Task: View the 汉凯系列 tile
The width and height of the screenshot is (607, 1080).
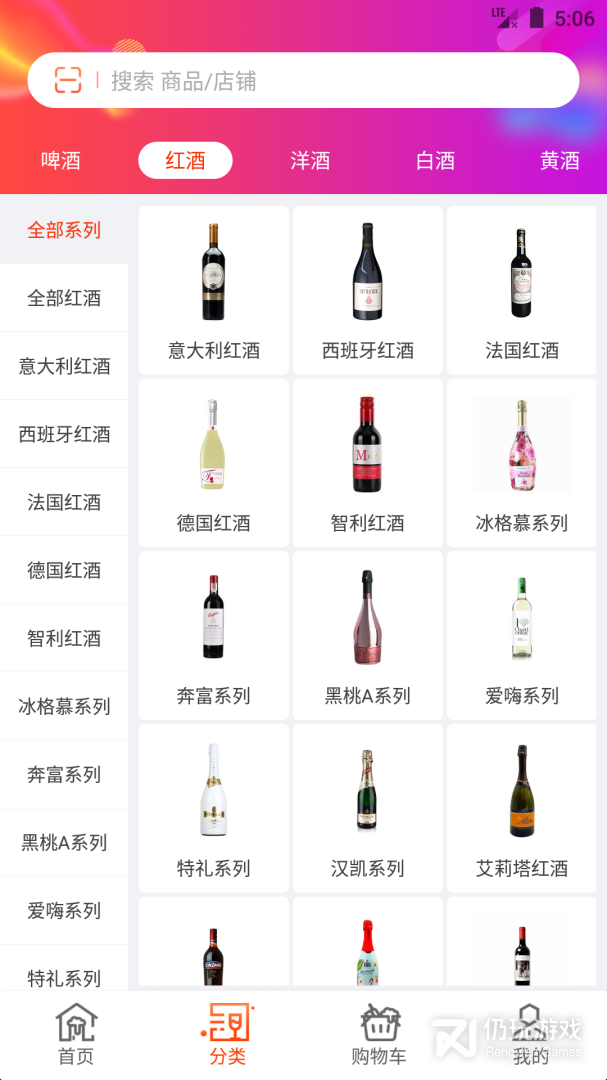Action: [368, 808]
